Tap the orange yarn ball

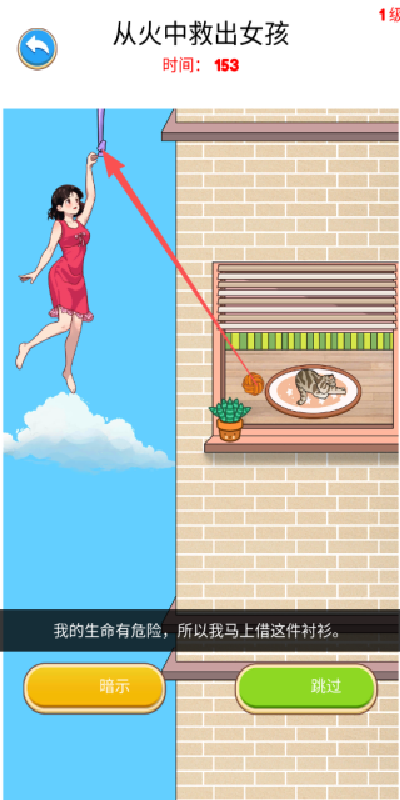[253, 384]
